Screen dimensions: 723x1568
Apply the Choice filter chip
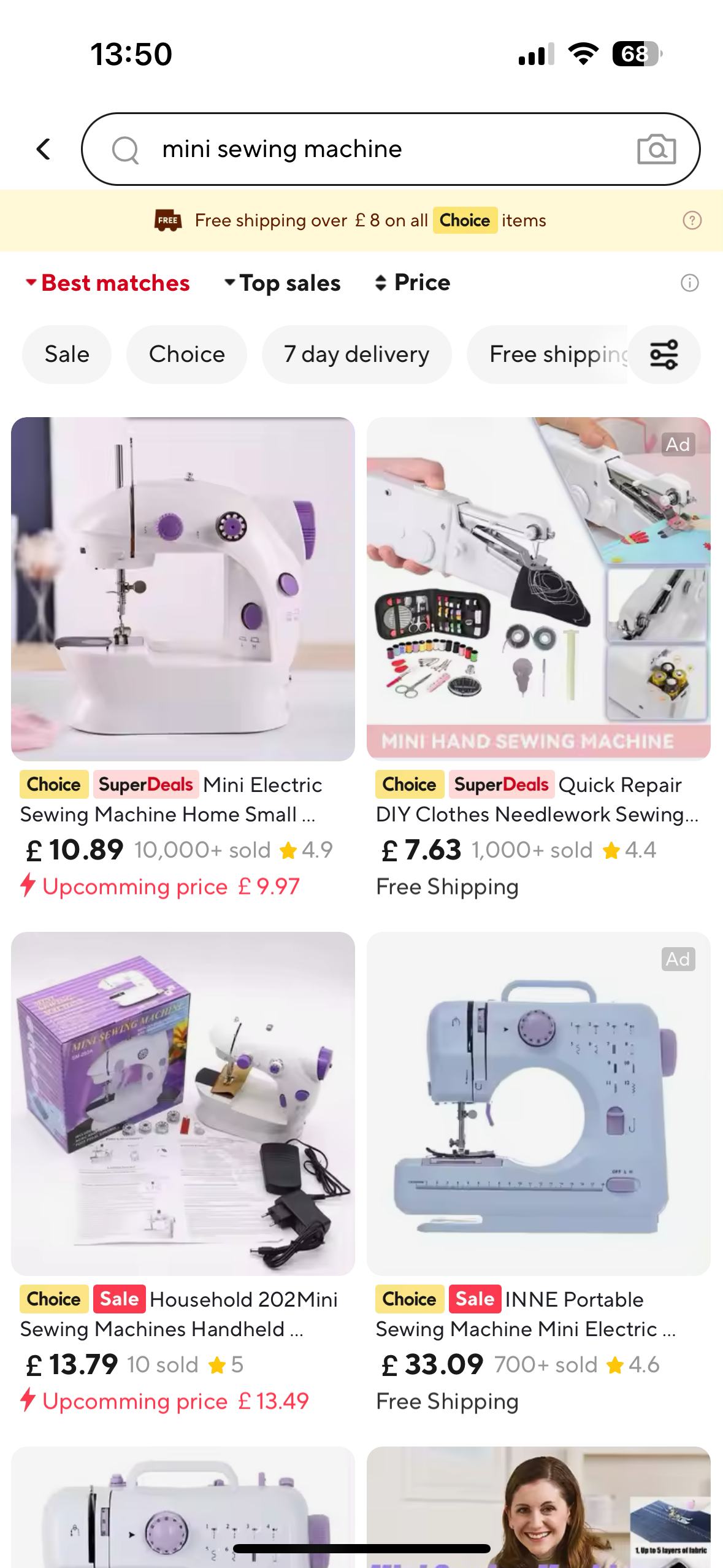pyautogui.click(x=186, y=354)
